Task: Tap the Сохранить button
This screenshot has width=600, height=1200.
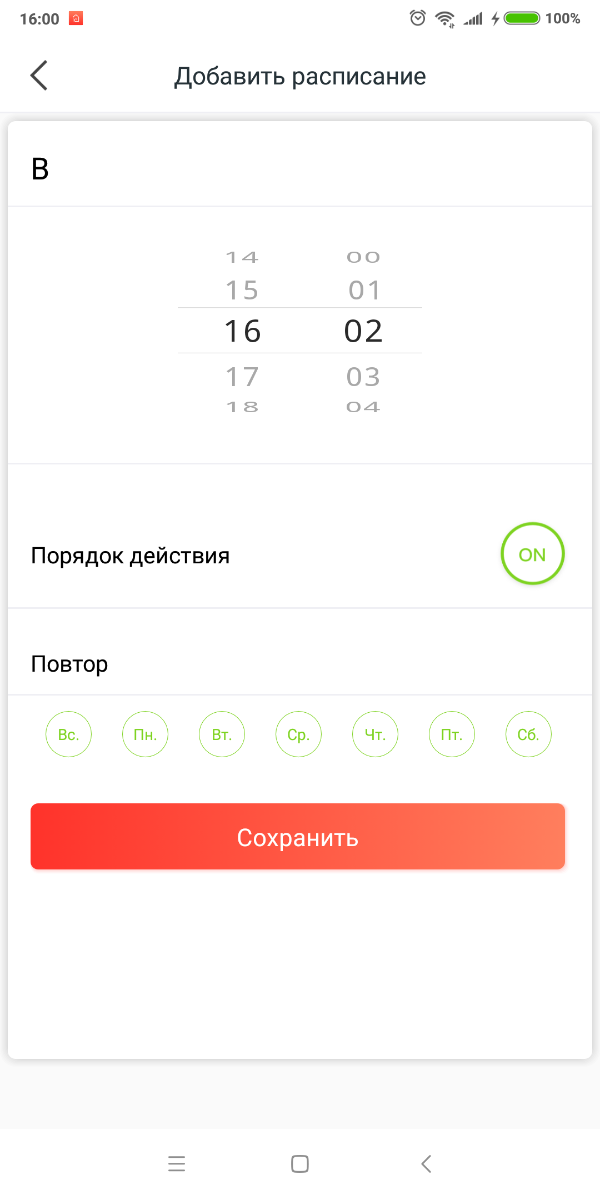Action: [298, 836]
